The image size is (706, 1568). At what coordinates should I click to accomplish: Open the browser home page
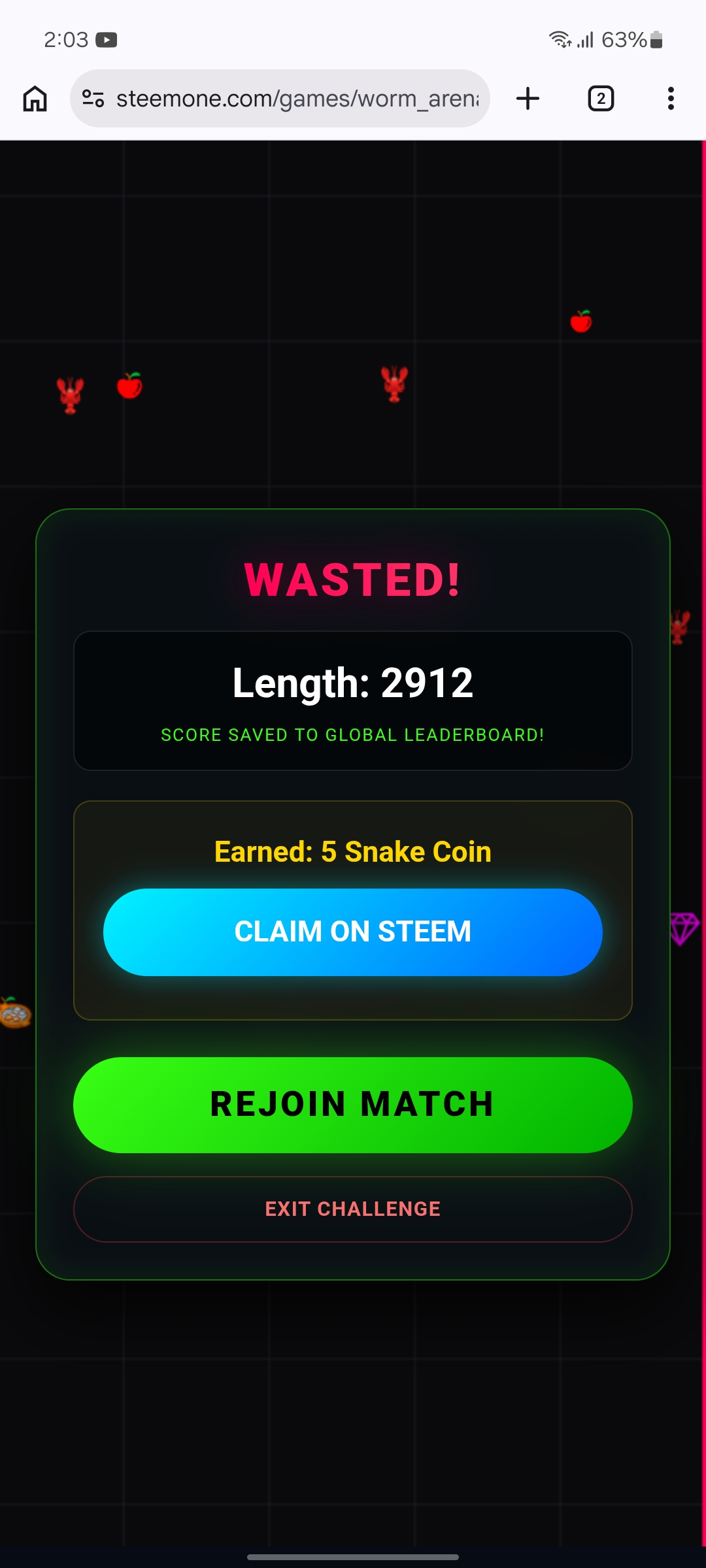click(x=35, y=99)
